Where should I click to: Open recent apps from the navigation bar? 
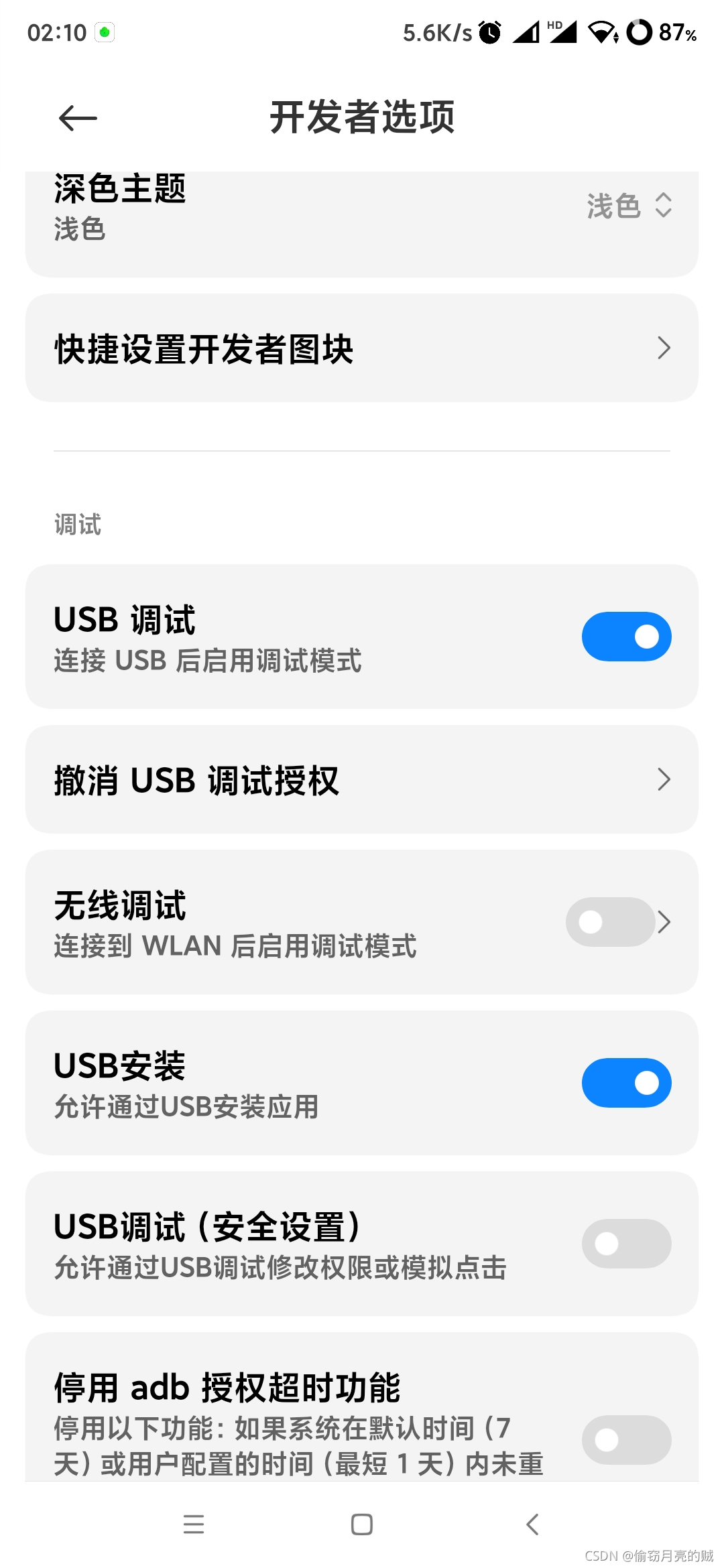[x=194, y=1524]
